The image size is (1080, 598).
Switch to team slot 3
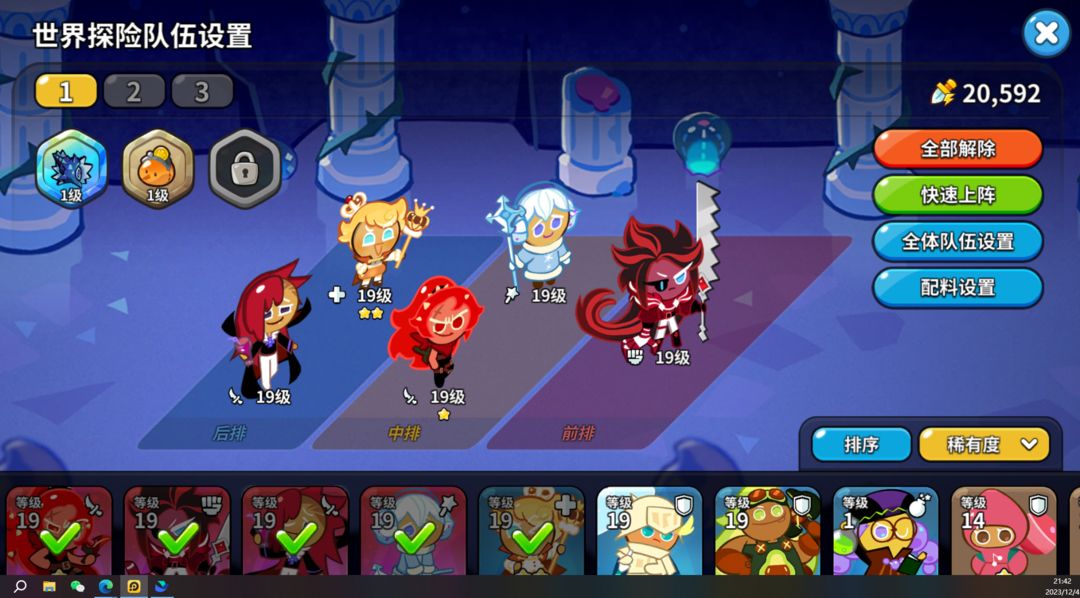click(202, 92)
